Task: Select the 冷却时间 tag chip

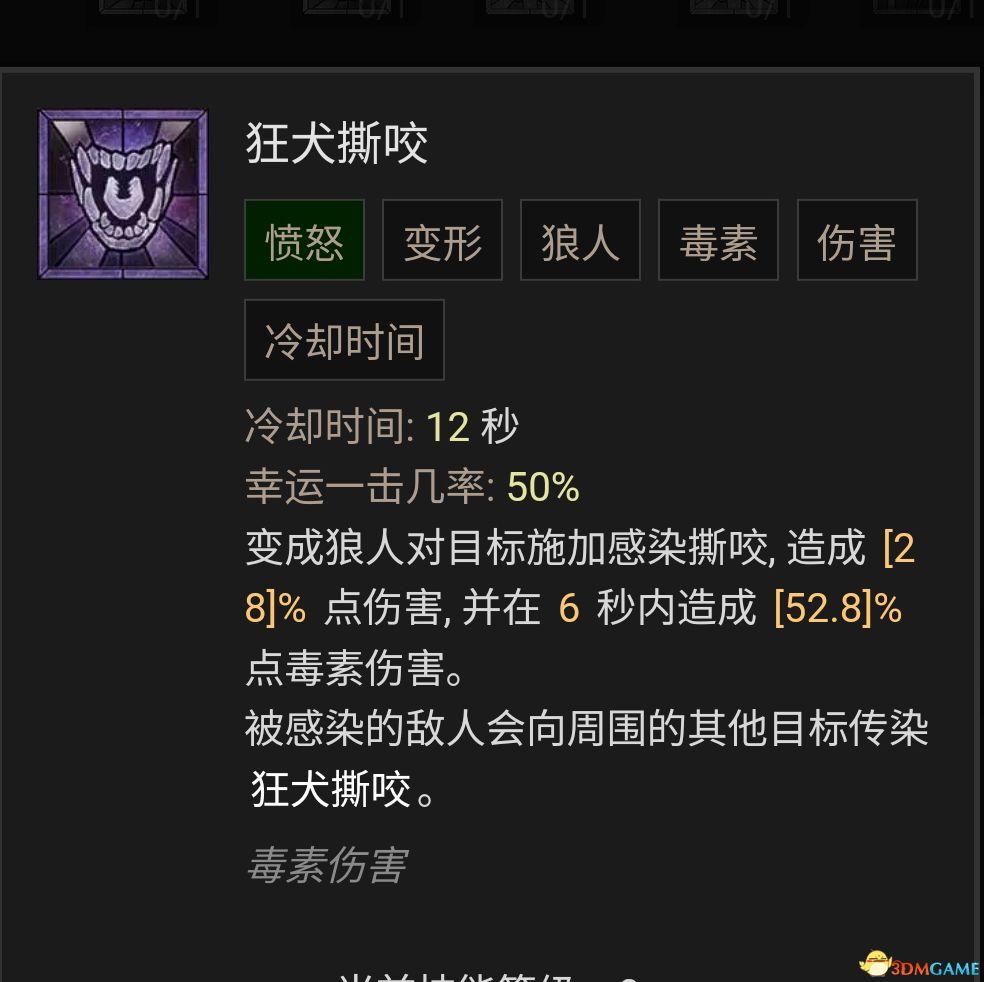Action: tap(344, 340)
